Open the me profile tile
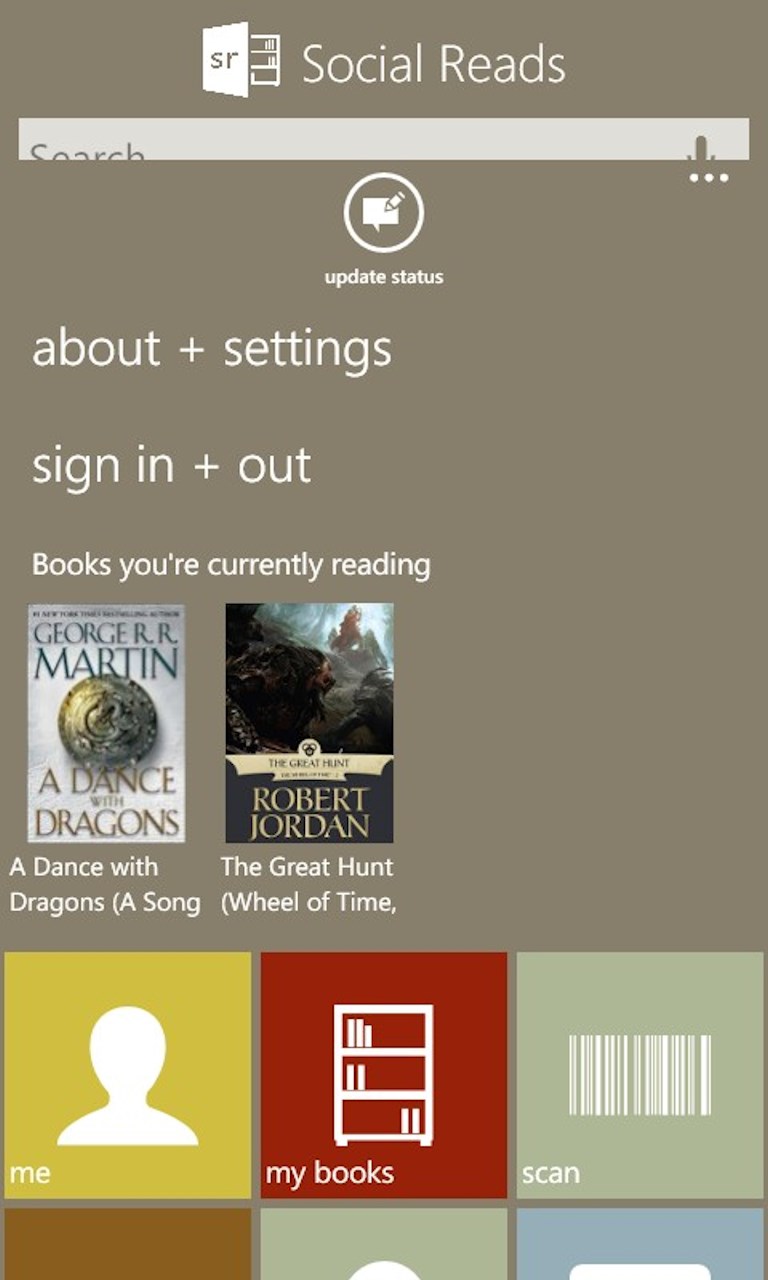768x1280 pixels. (x=127, y=1073)
